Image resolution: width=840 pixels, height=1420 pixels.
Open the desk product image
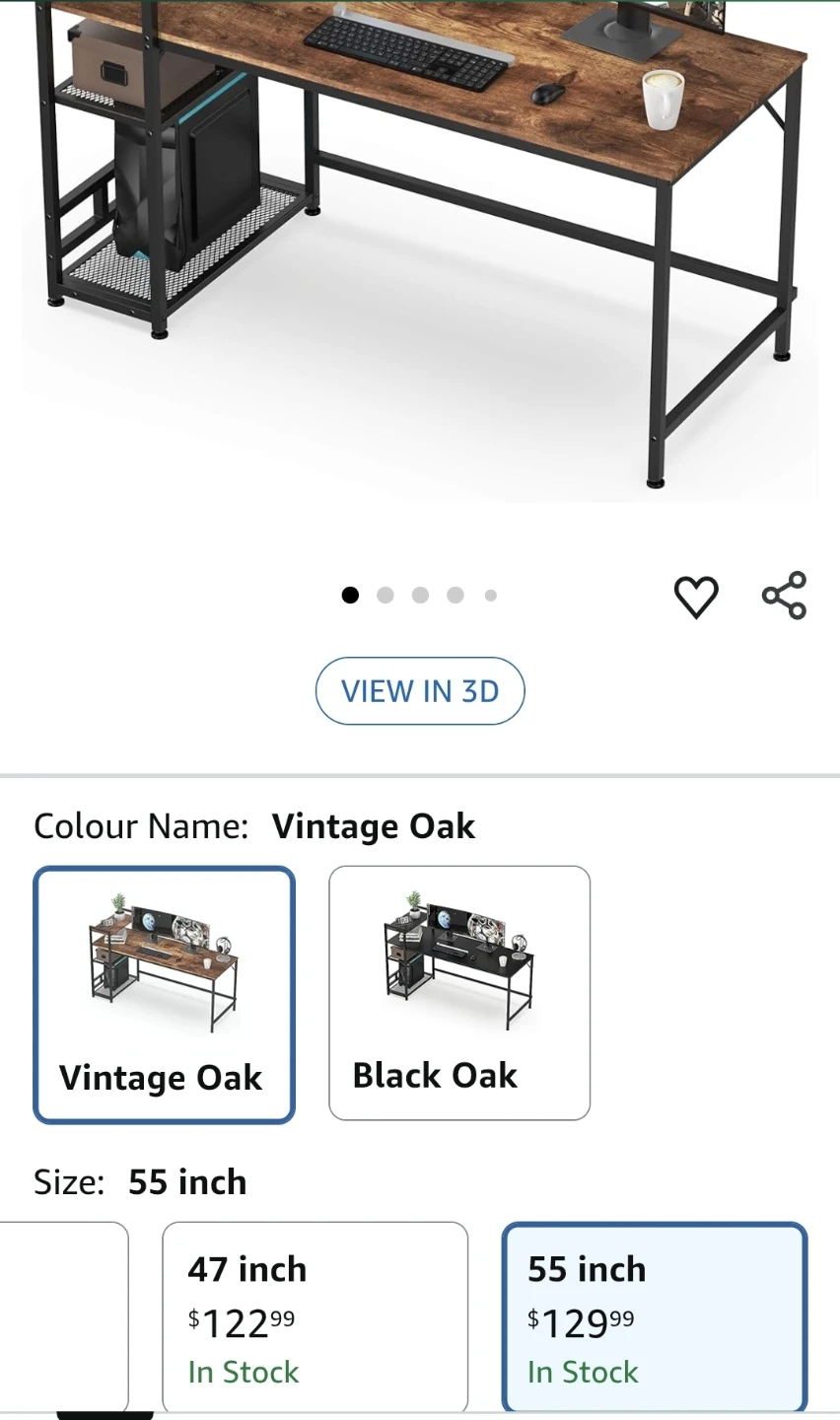(420, 247)
